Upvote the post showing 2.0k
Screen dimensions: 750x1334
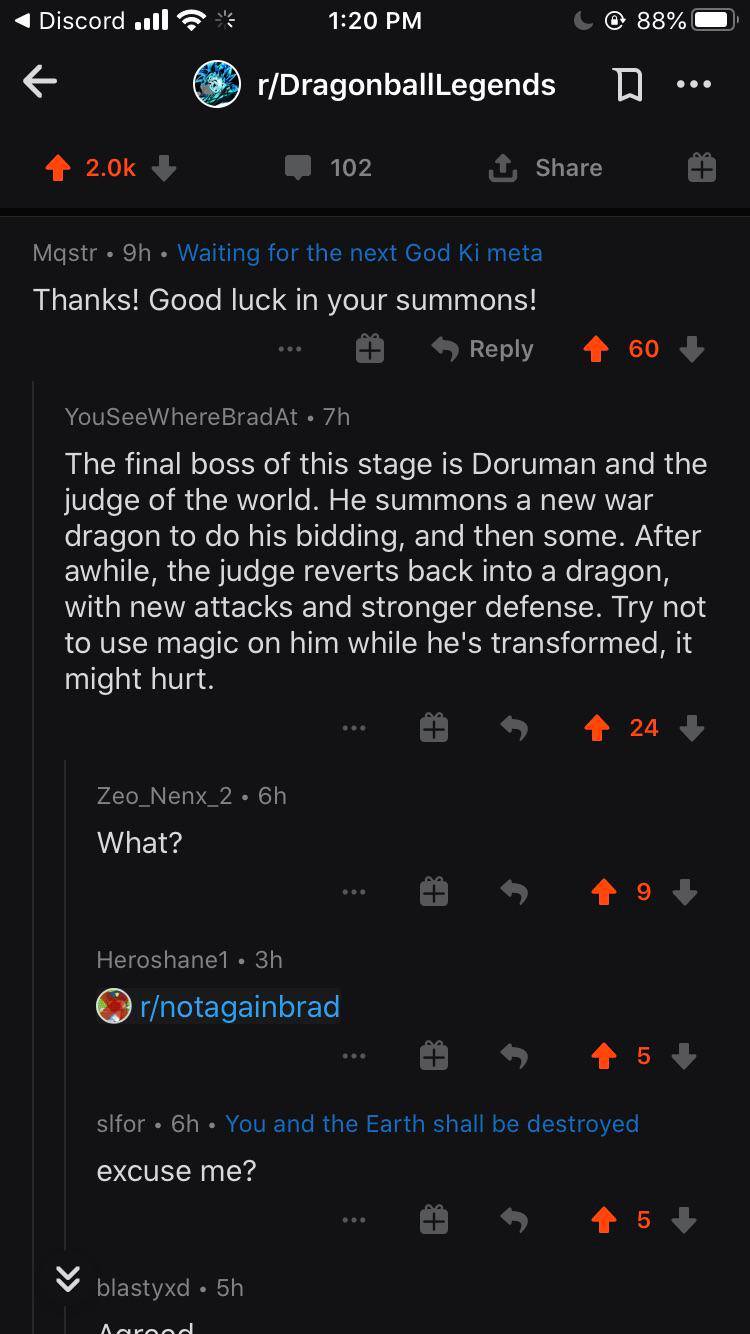(x=59, y=168)
